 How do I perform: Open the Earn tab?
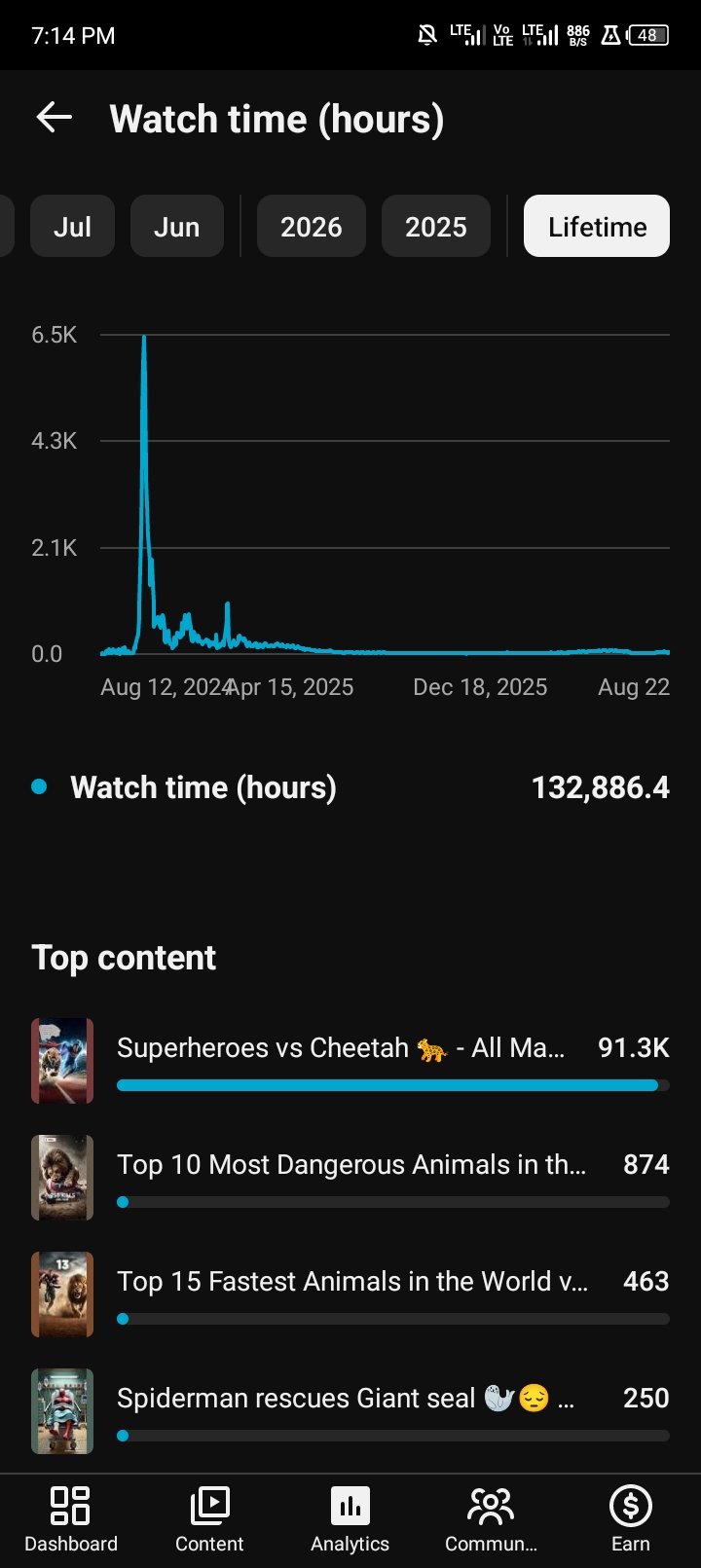(631, 1520)
